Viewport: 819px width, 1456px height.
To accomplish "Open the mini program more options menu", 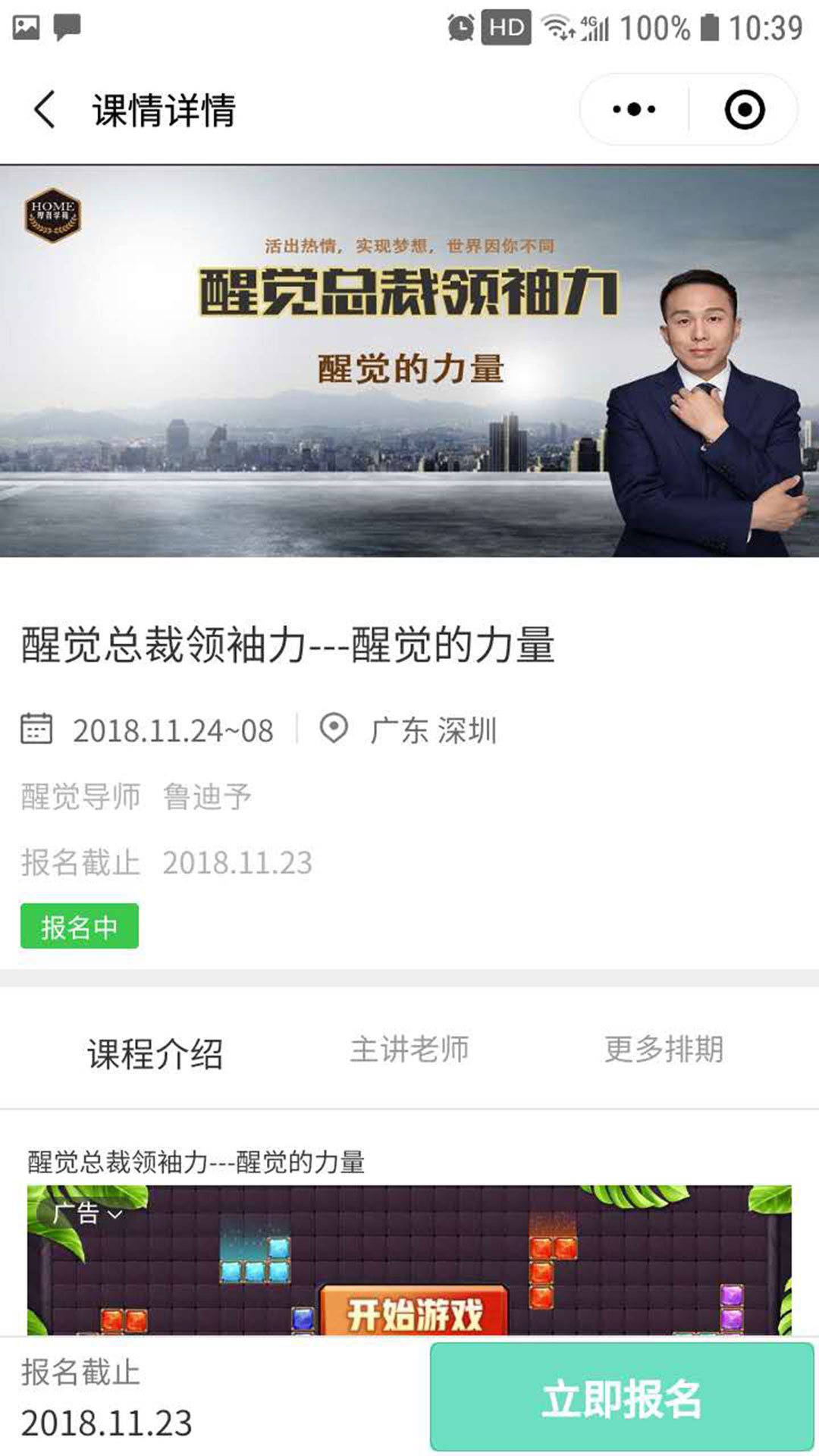I will click(634, 110).
